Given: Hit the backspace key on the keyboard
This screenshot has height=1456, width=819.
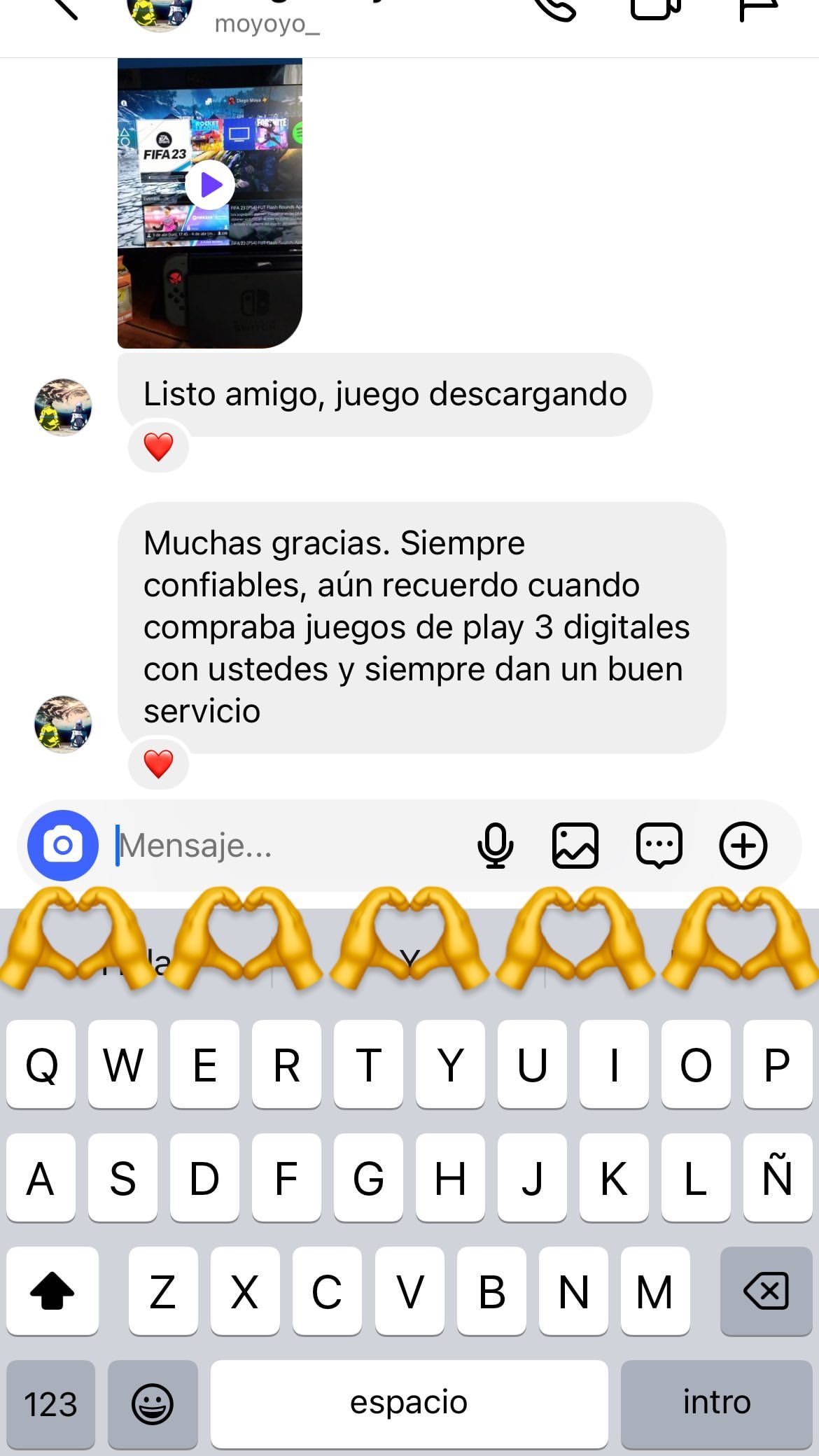Looking at the screenshot, I should (766, 1291).
